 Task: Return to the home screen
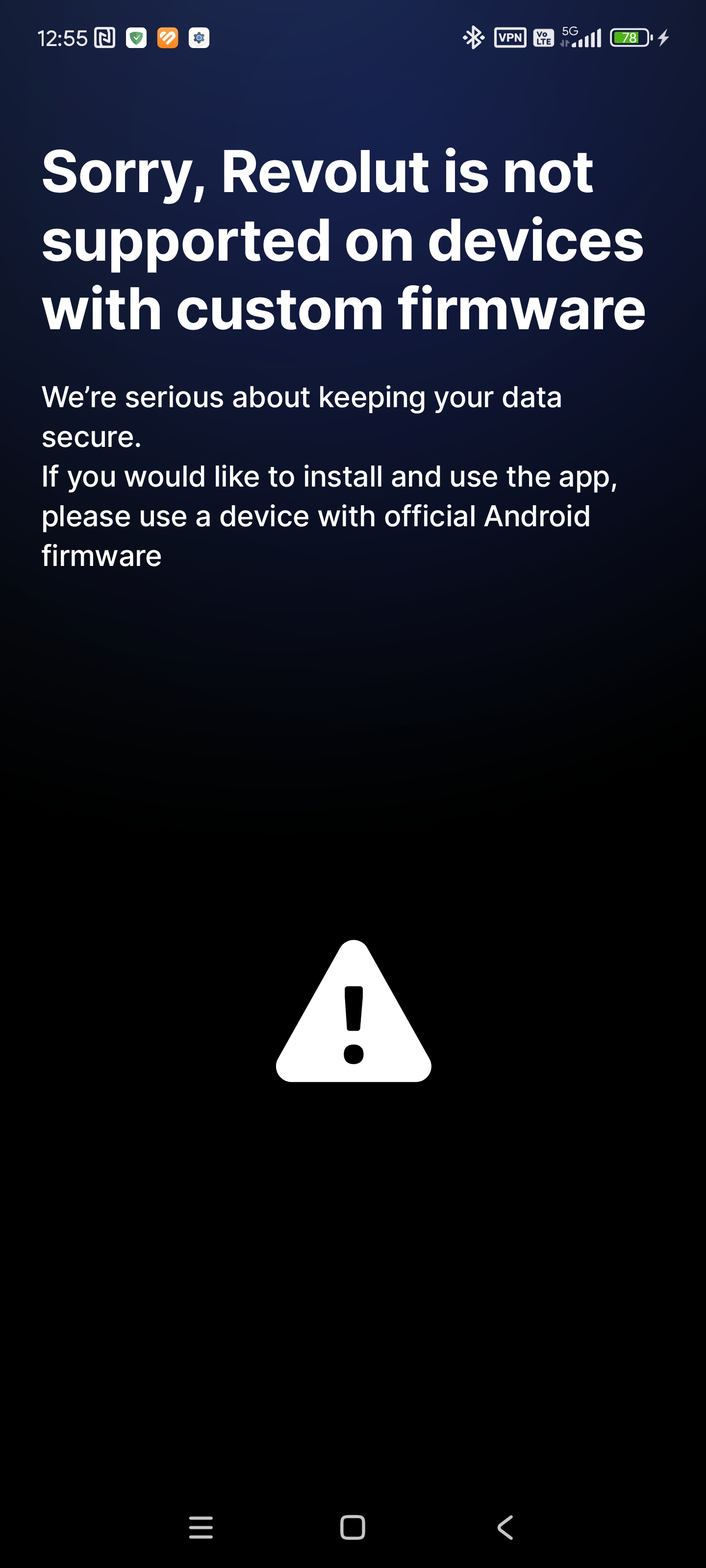[x=353, y=1527]
